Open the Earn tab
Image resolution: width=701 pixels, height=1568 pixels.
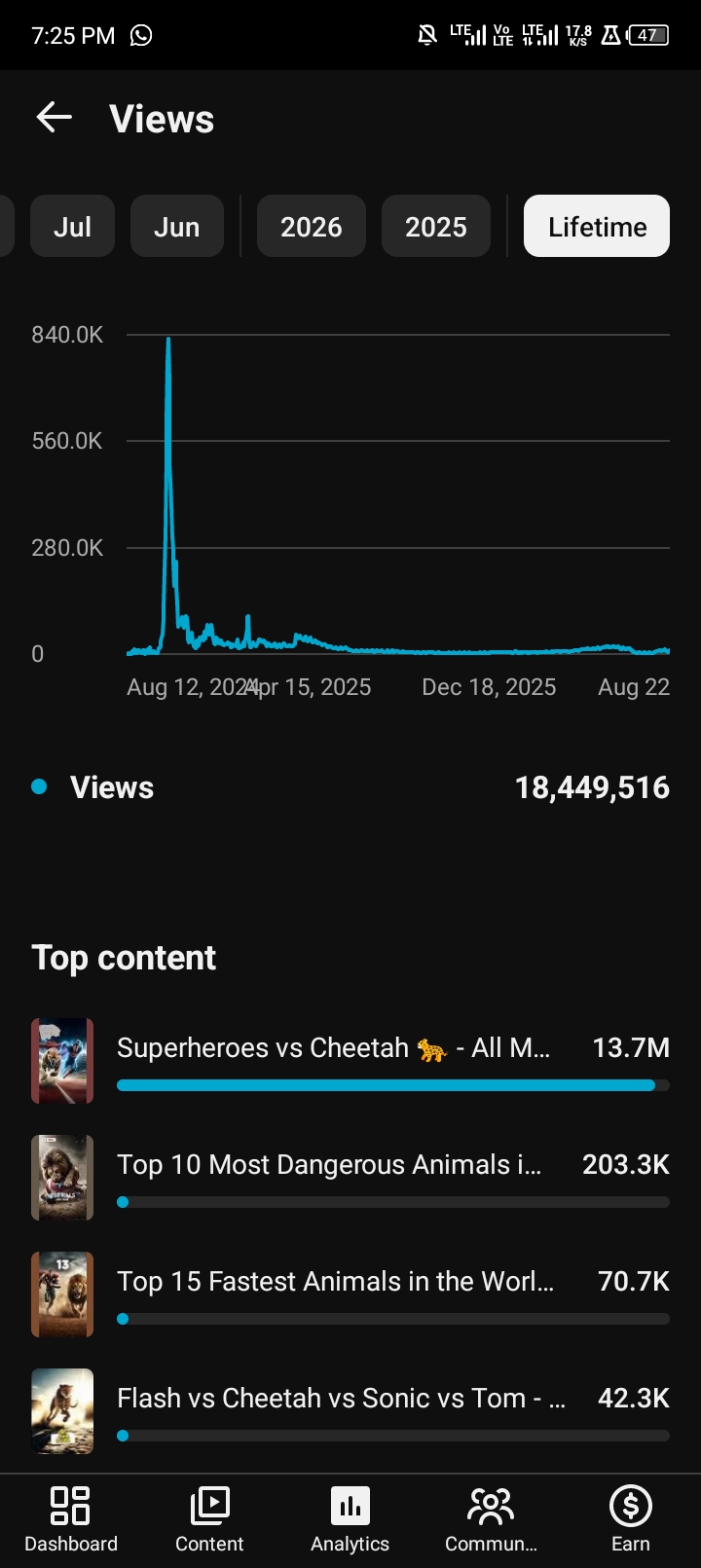point(630,1519)
